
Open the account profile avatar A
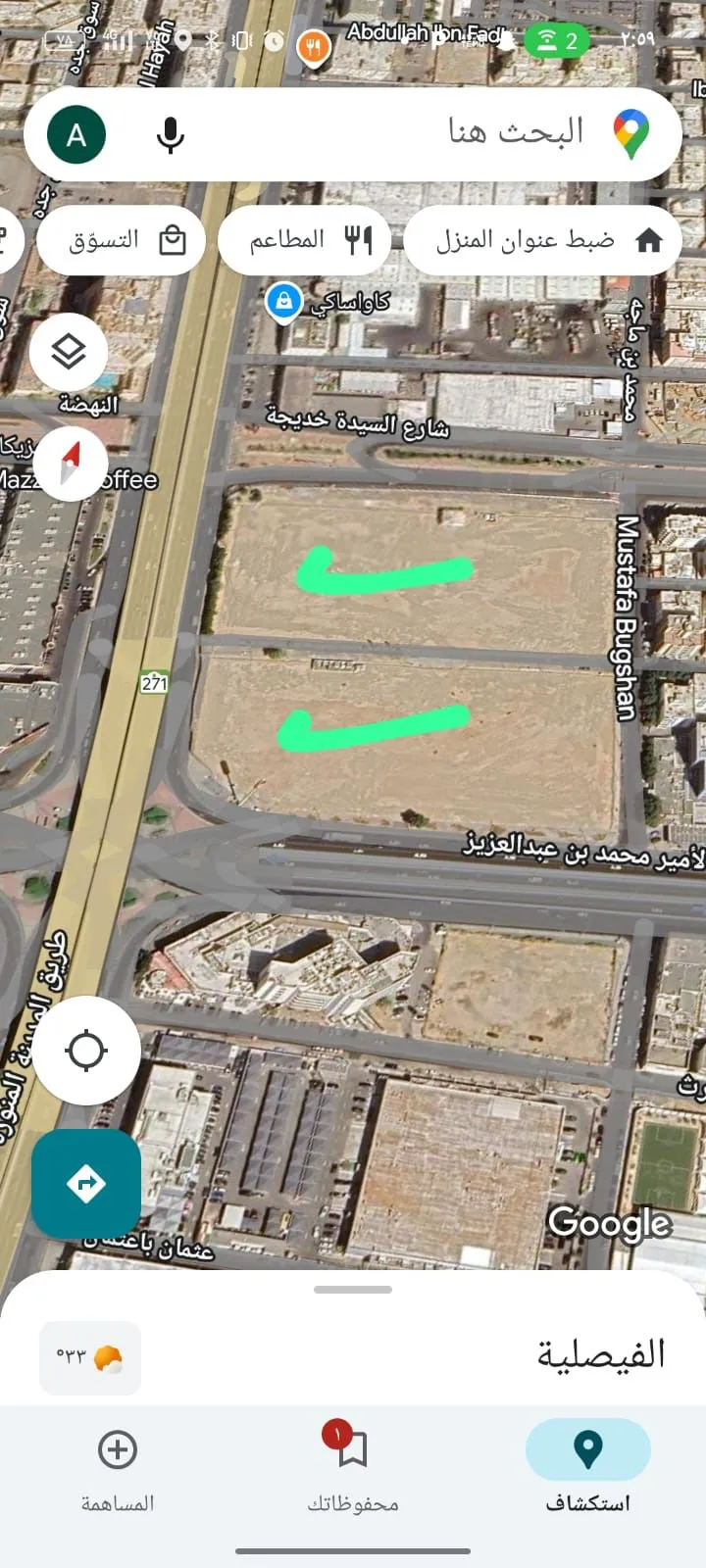(x=77, y=135)
